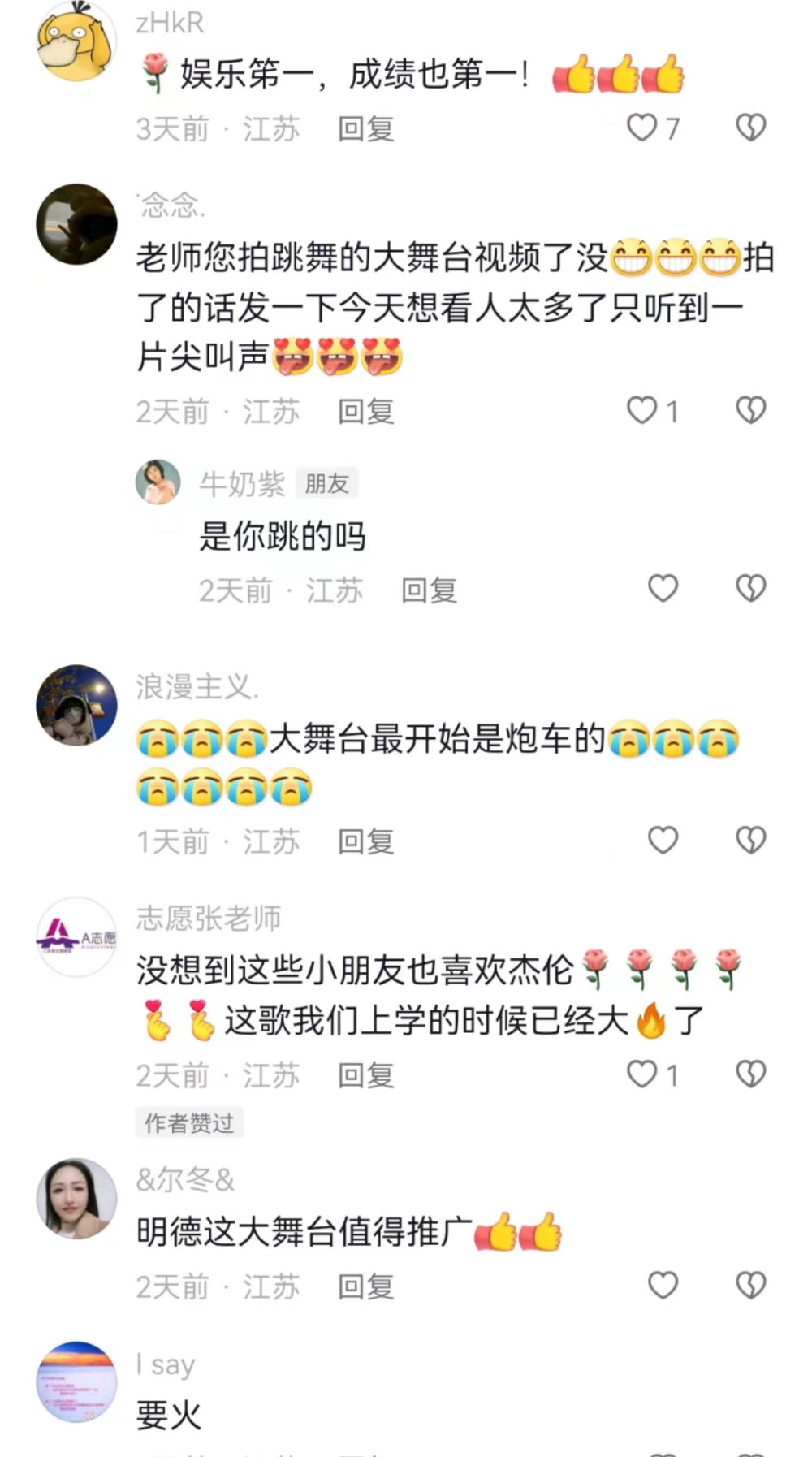Open &尔冬&'s avatar
This screenshot has height=1457, width=812.
77,1199
